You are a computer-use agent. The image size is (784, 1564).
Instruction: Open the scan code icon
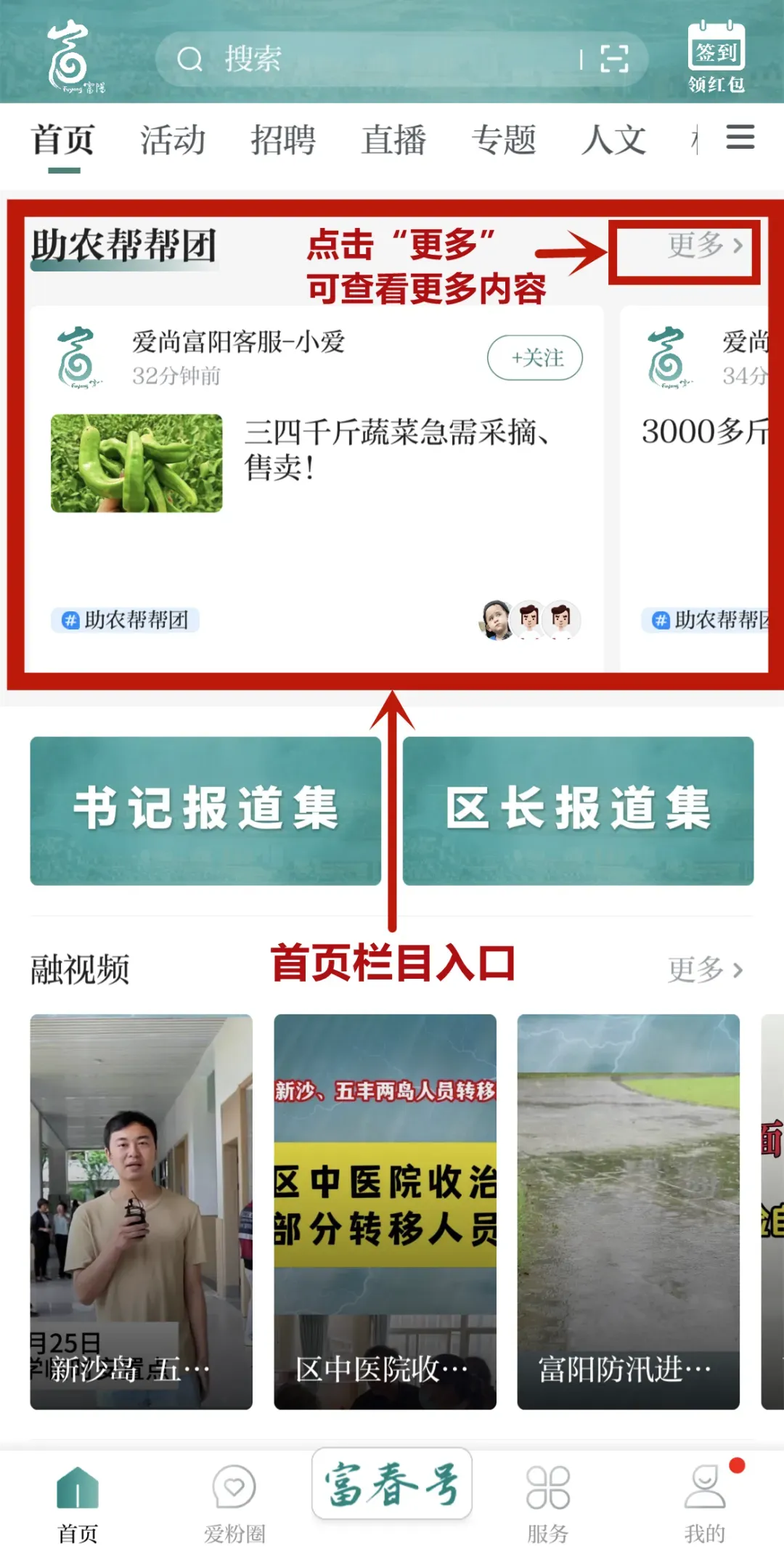click(614, 59)
